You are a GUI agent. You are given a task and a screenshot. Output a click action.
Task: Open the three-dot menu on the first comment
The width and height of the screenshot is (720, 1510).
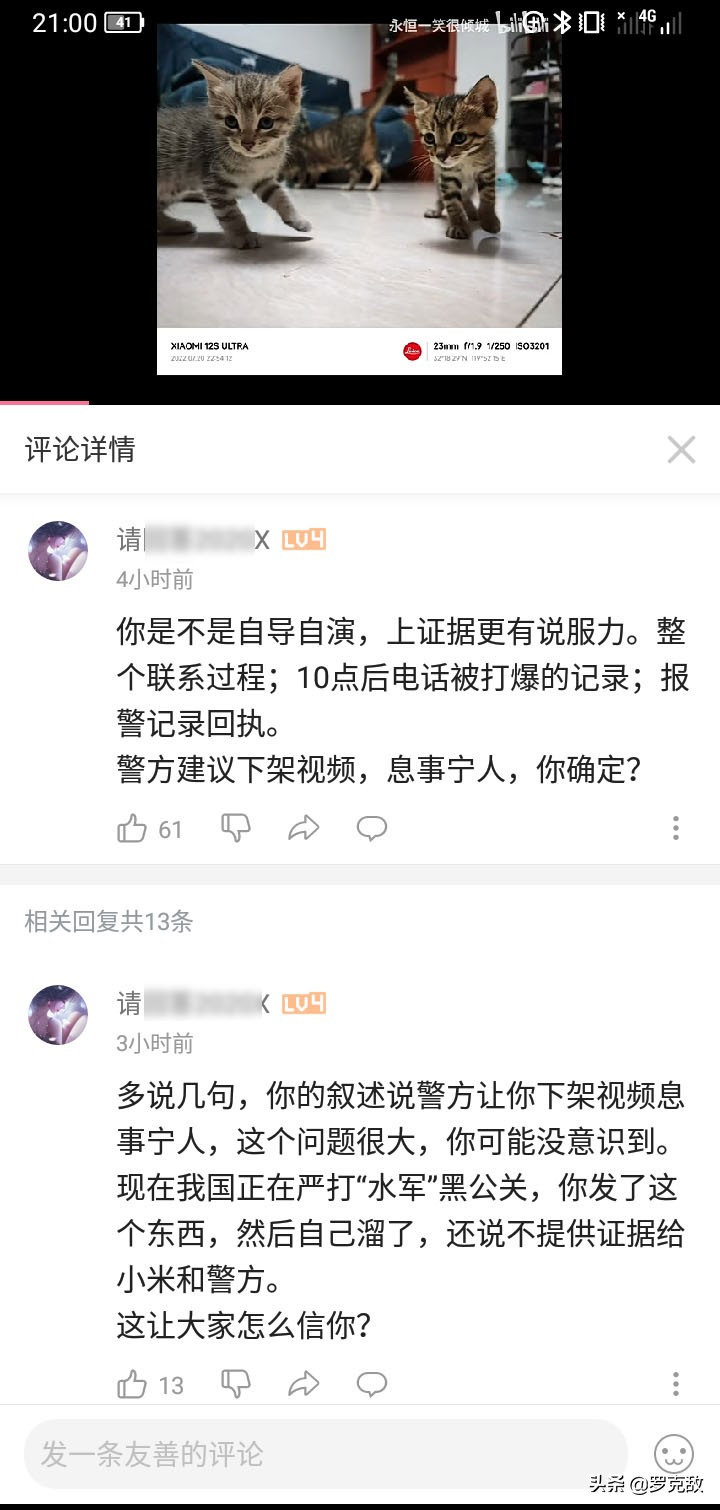click(676, 828)
